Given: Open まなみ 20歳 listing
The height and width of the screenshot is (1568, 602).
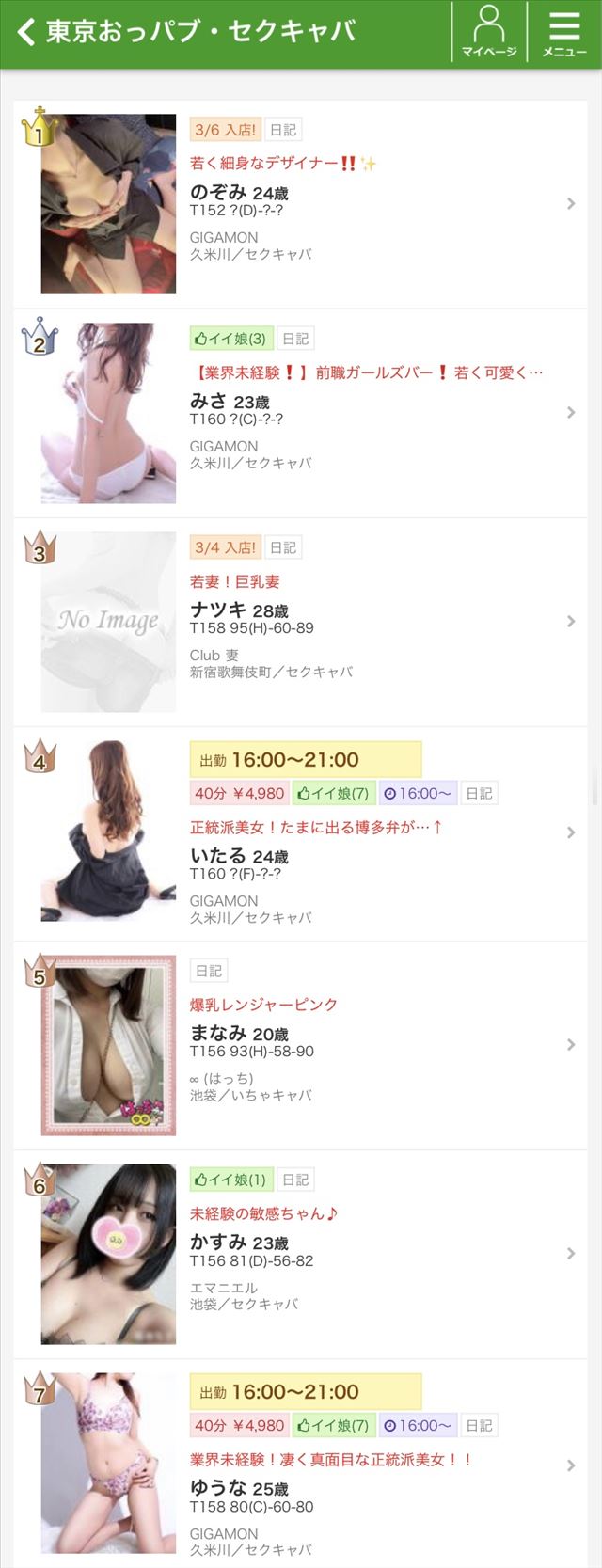Looking at the screenshot, I should point(301,1045).
